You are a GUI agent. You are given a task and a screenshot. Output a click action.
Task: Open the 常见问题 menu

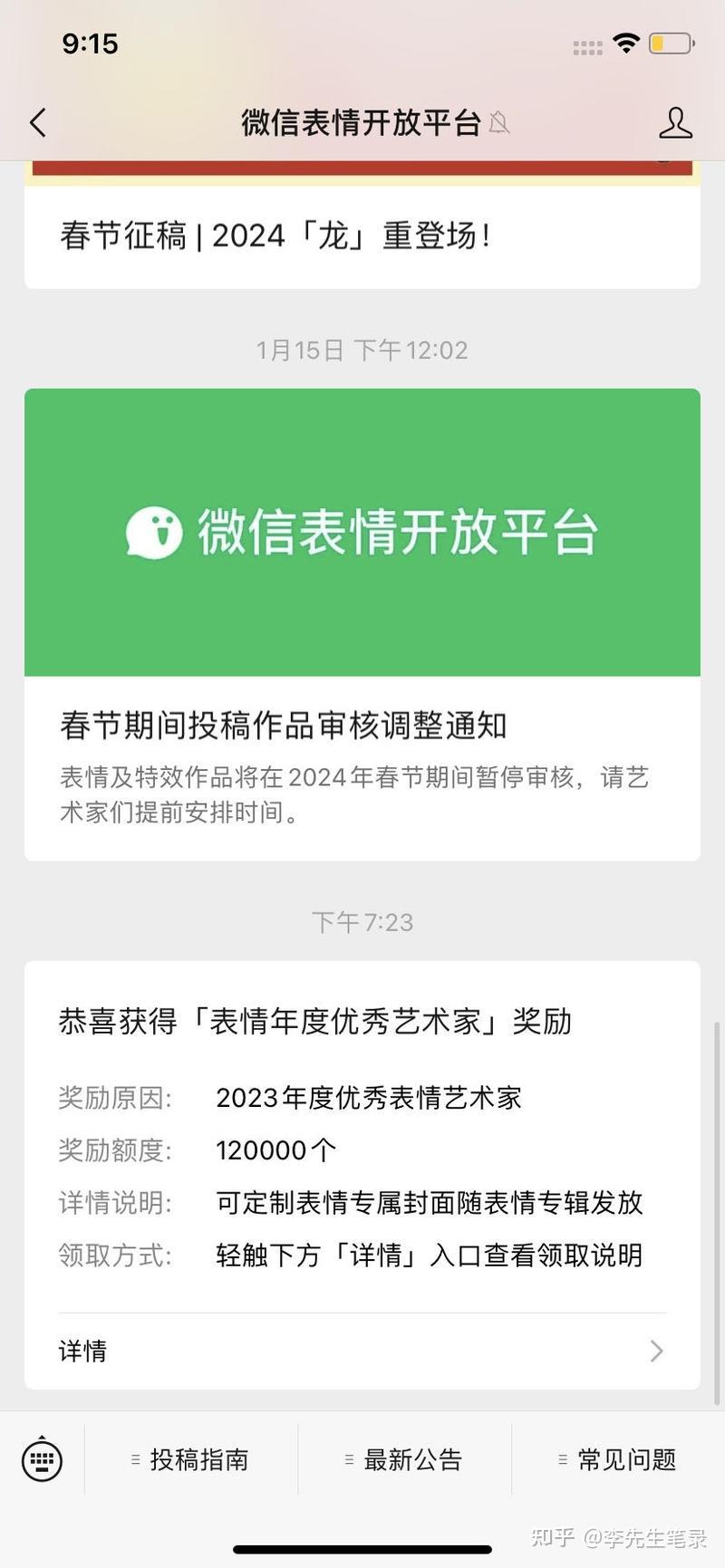[619, 1459]
